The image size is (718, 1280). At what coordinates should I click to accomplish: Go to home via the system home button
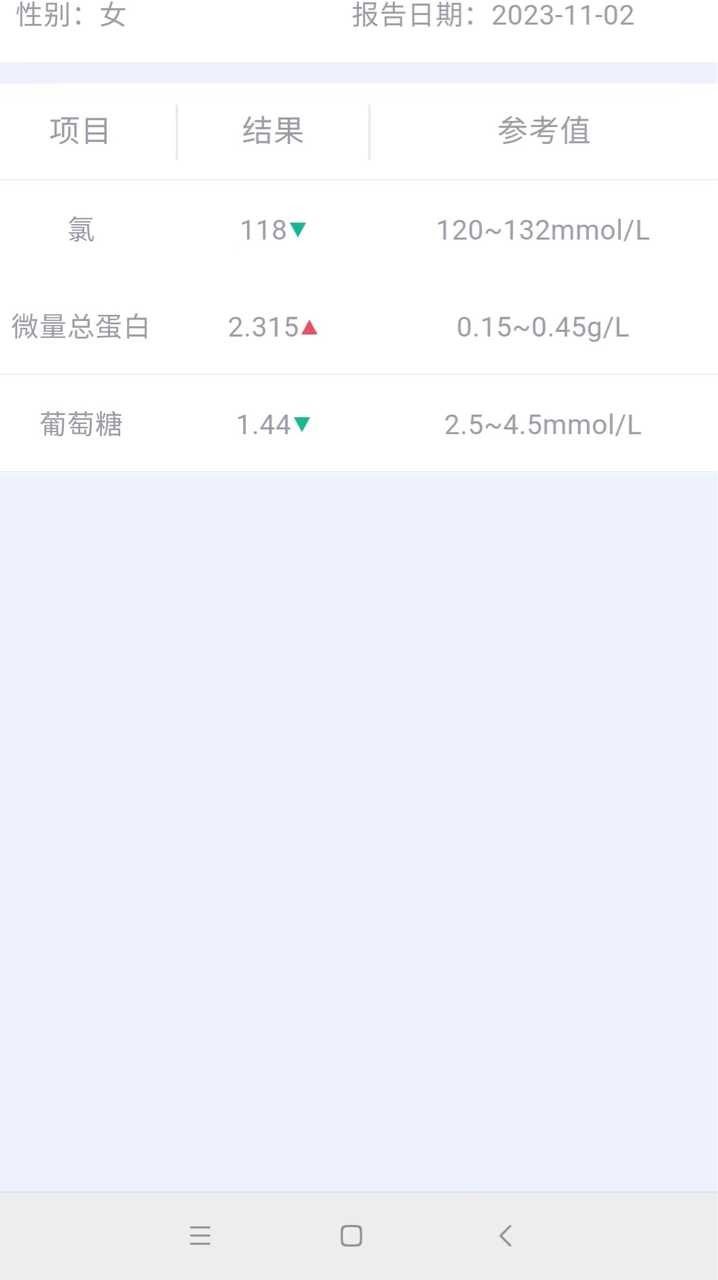pos(351,1235)
